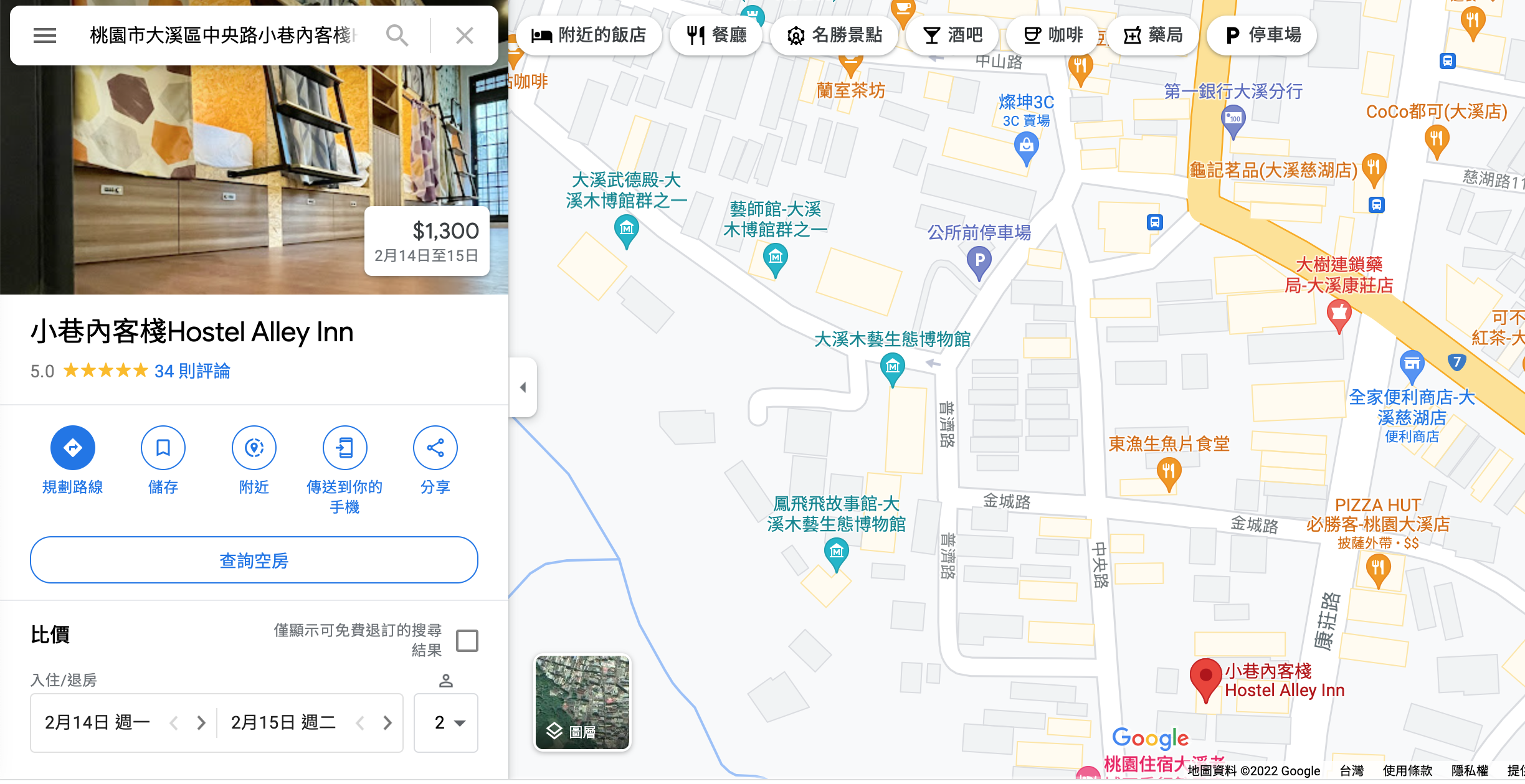1525x784 pixels.
Task: Filter map by 停車場
Action: coord(1262,35)
